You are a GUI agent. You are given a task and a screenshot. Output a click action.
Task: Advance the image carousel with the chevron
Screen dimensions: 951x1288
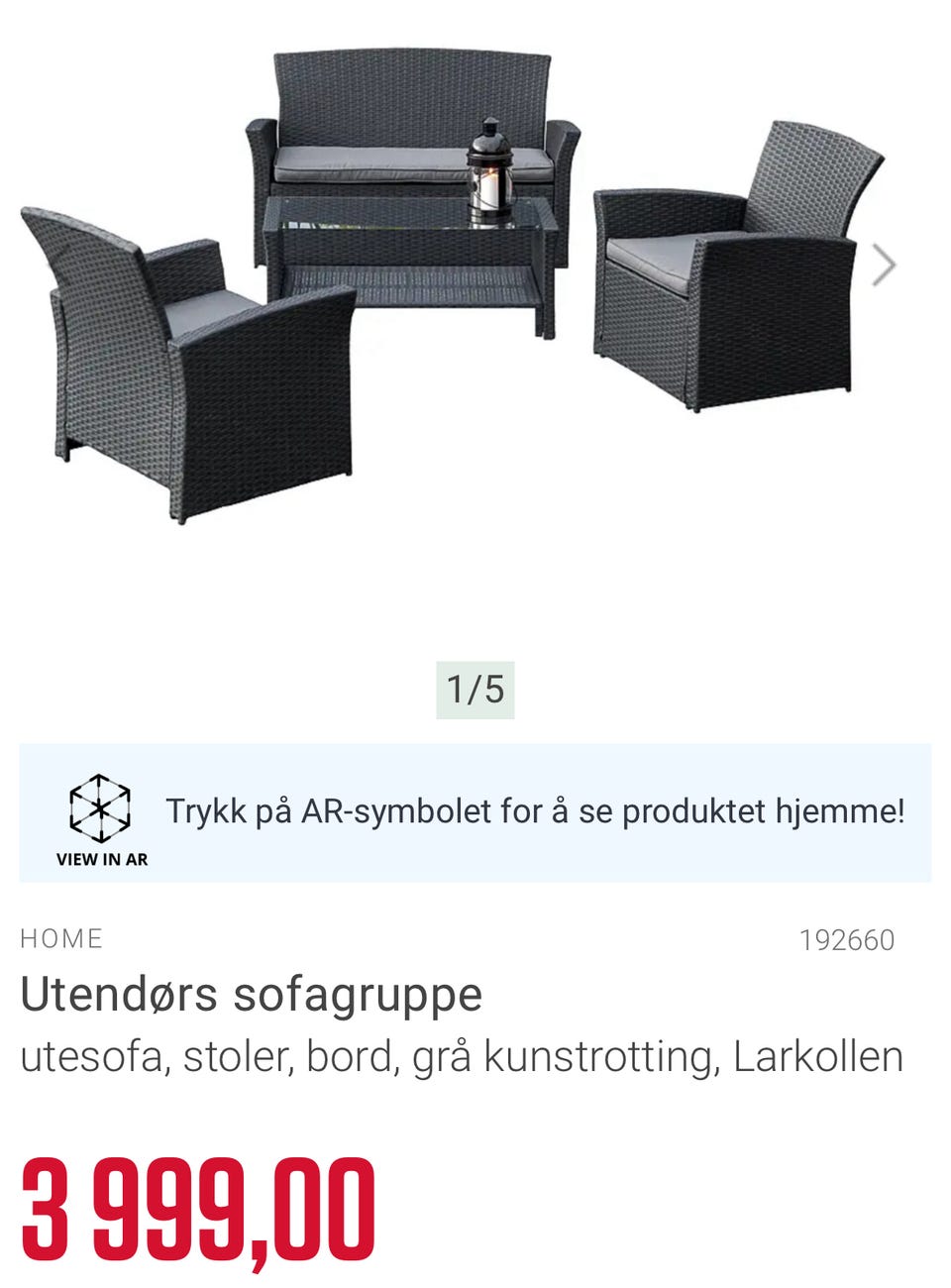(885, 264)
